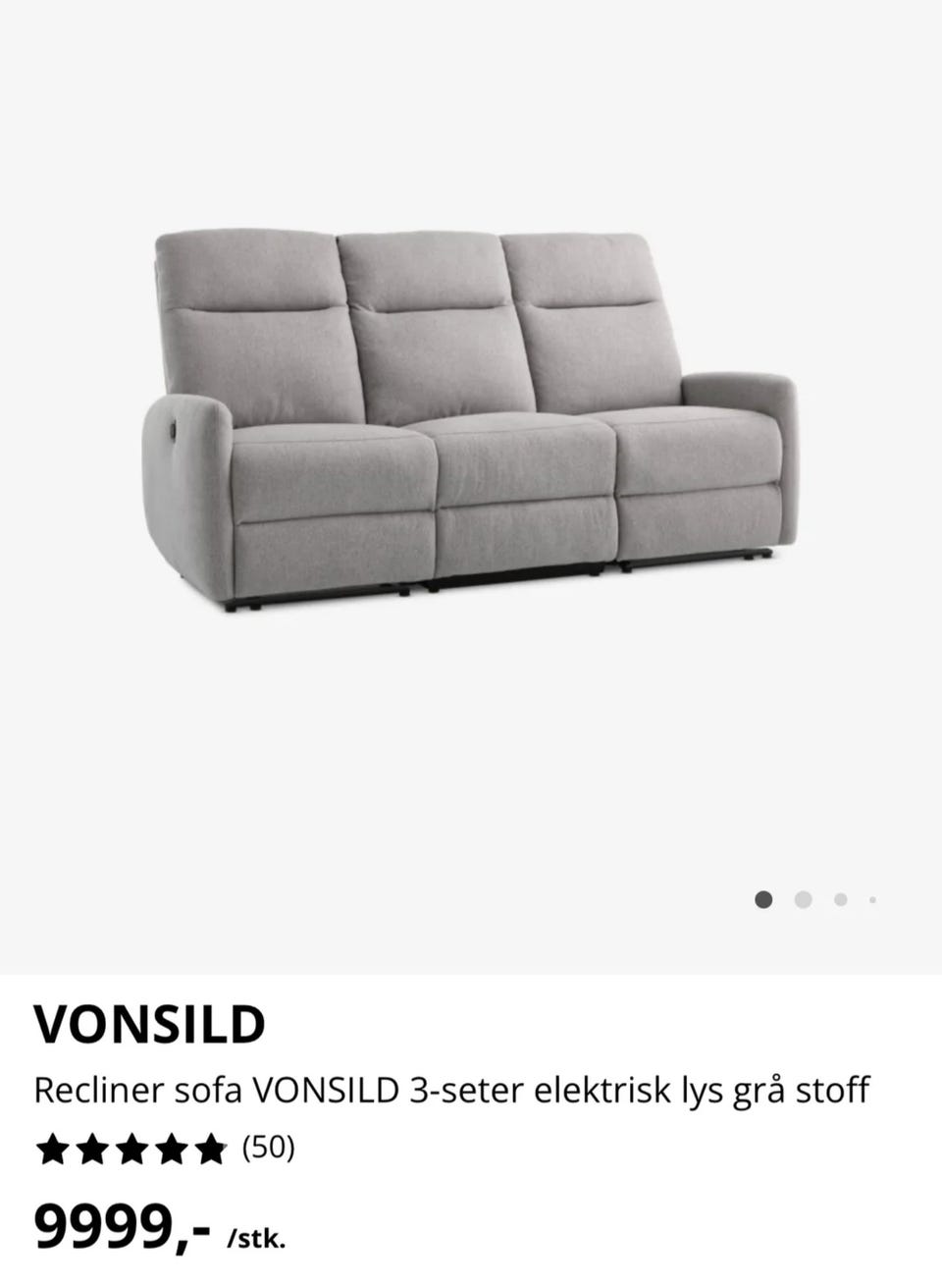
Task: Click the star rating row to read reviews
Action: coord(131,1150)
